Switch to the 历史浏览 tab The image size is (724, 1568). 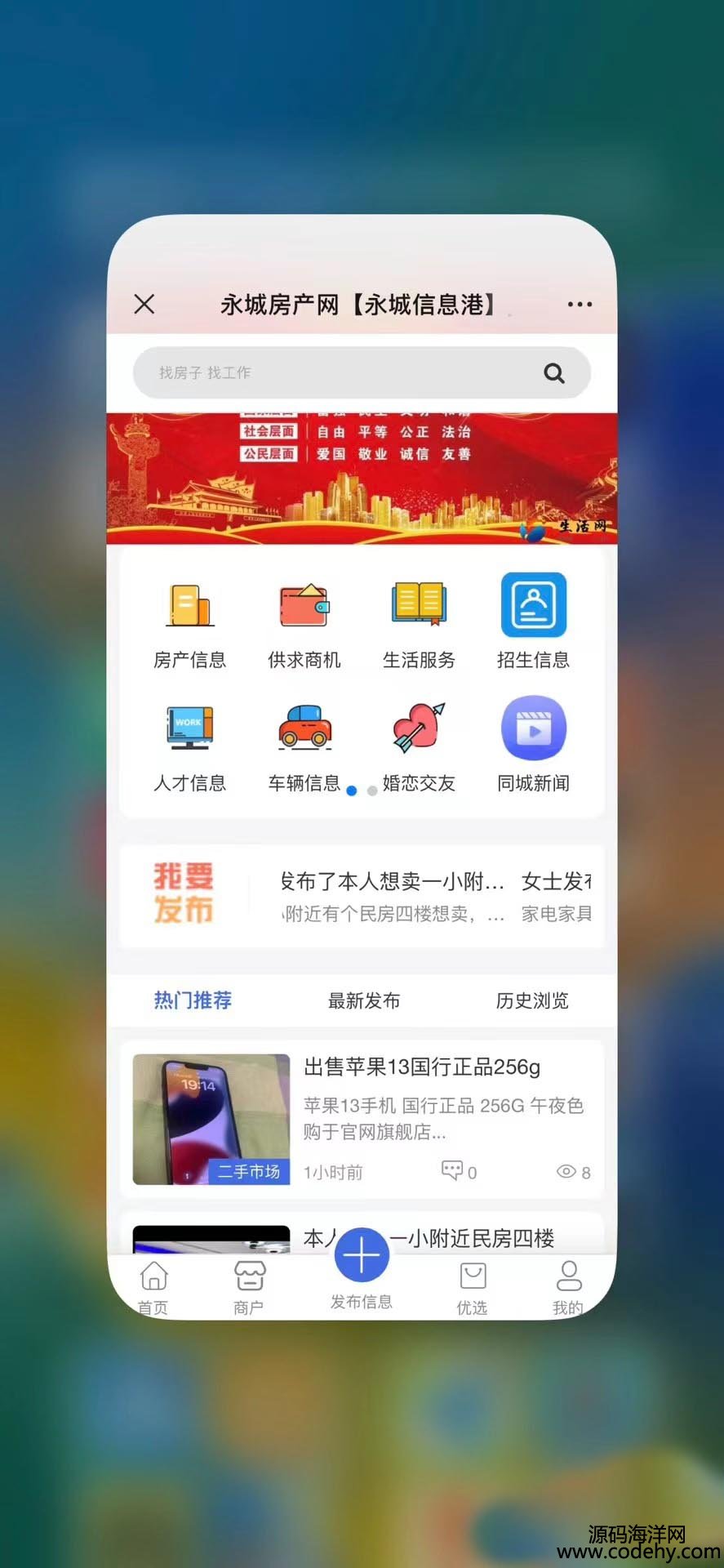click(532, 1000)
